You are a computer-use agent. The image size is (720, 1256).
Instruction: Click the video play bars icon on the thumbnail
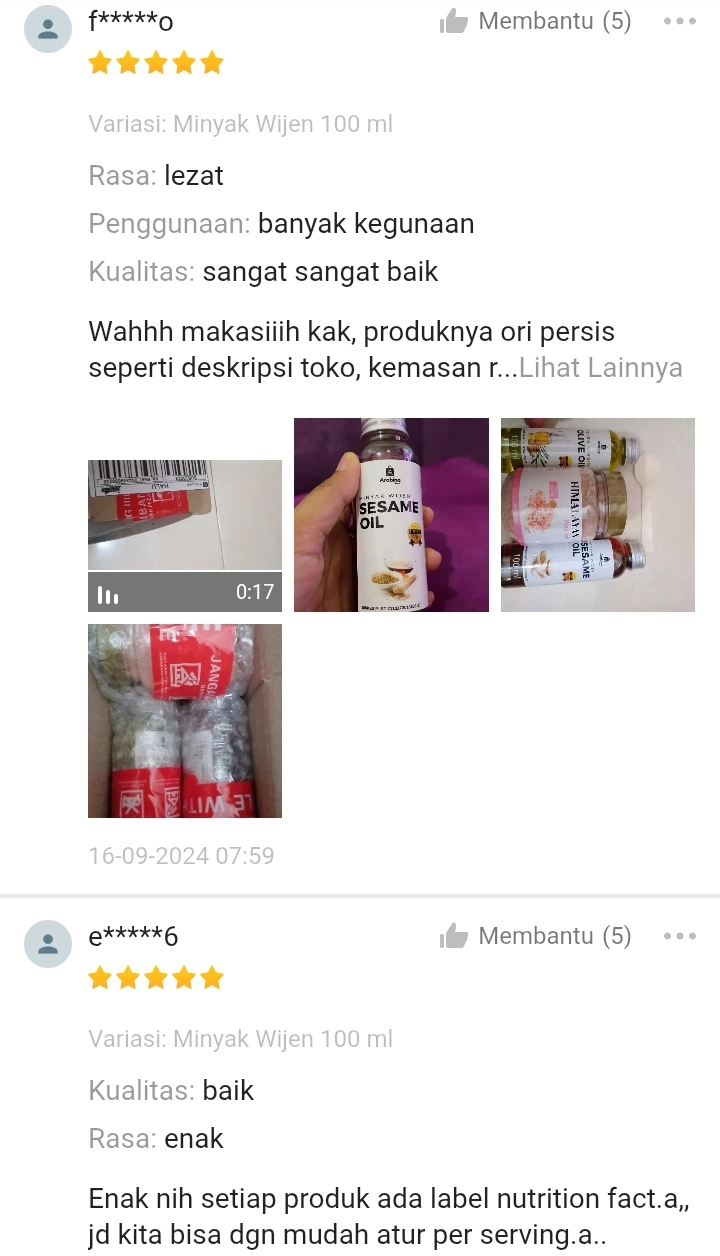pos(107,593)
